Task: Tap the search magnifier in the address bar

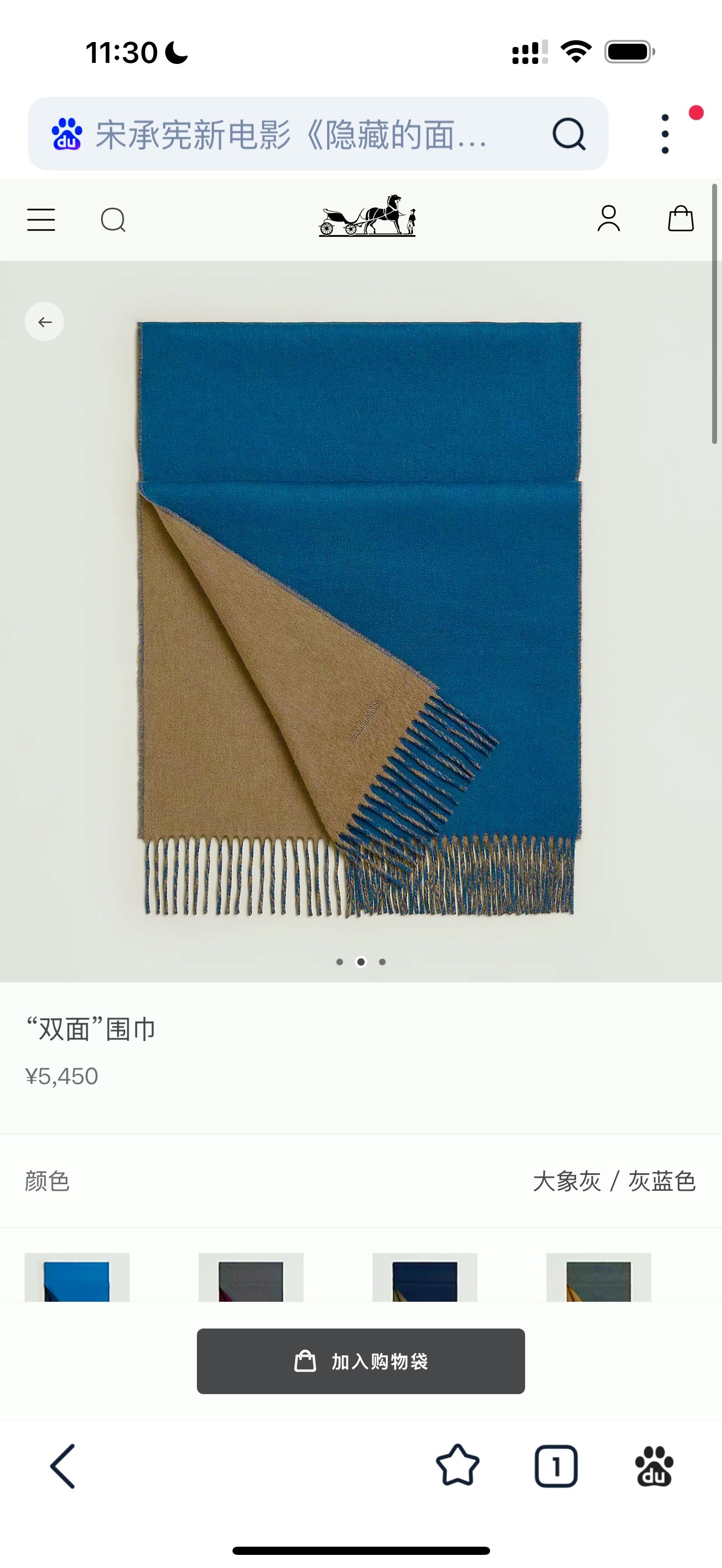Action: [569, 133]
